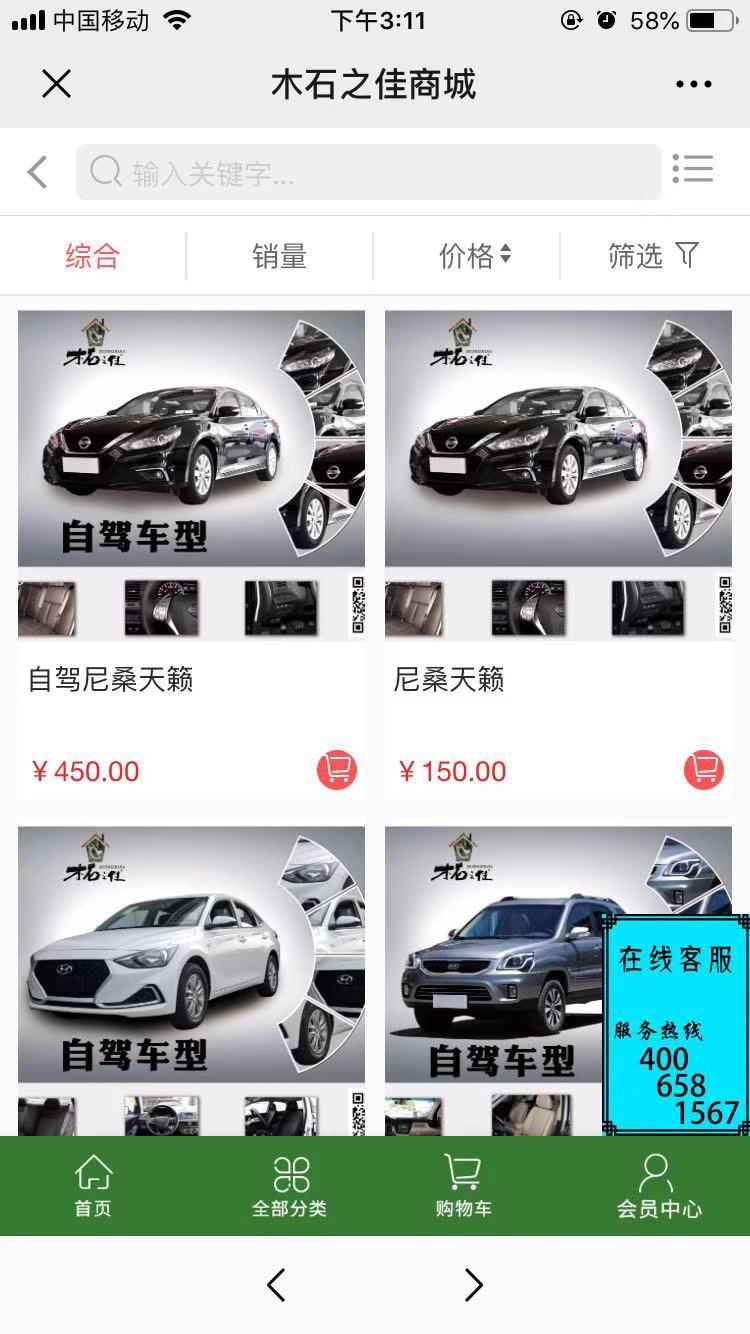Go to the 首页 home tab
750x1334 pixels.
point(93,1186)
